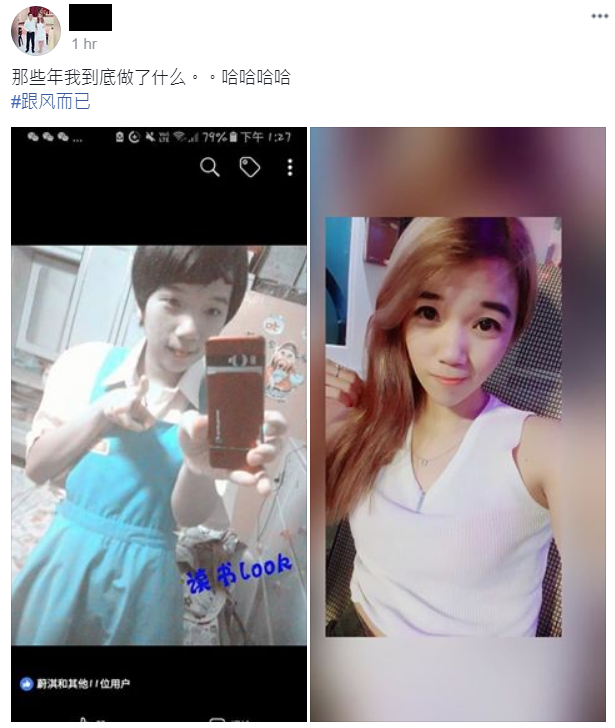Open the post options overflow menu
The image size is (615, 728).
(595, 16)
